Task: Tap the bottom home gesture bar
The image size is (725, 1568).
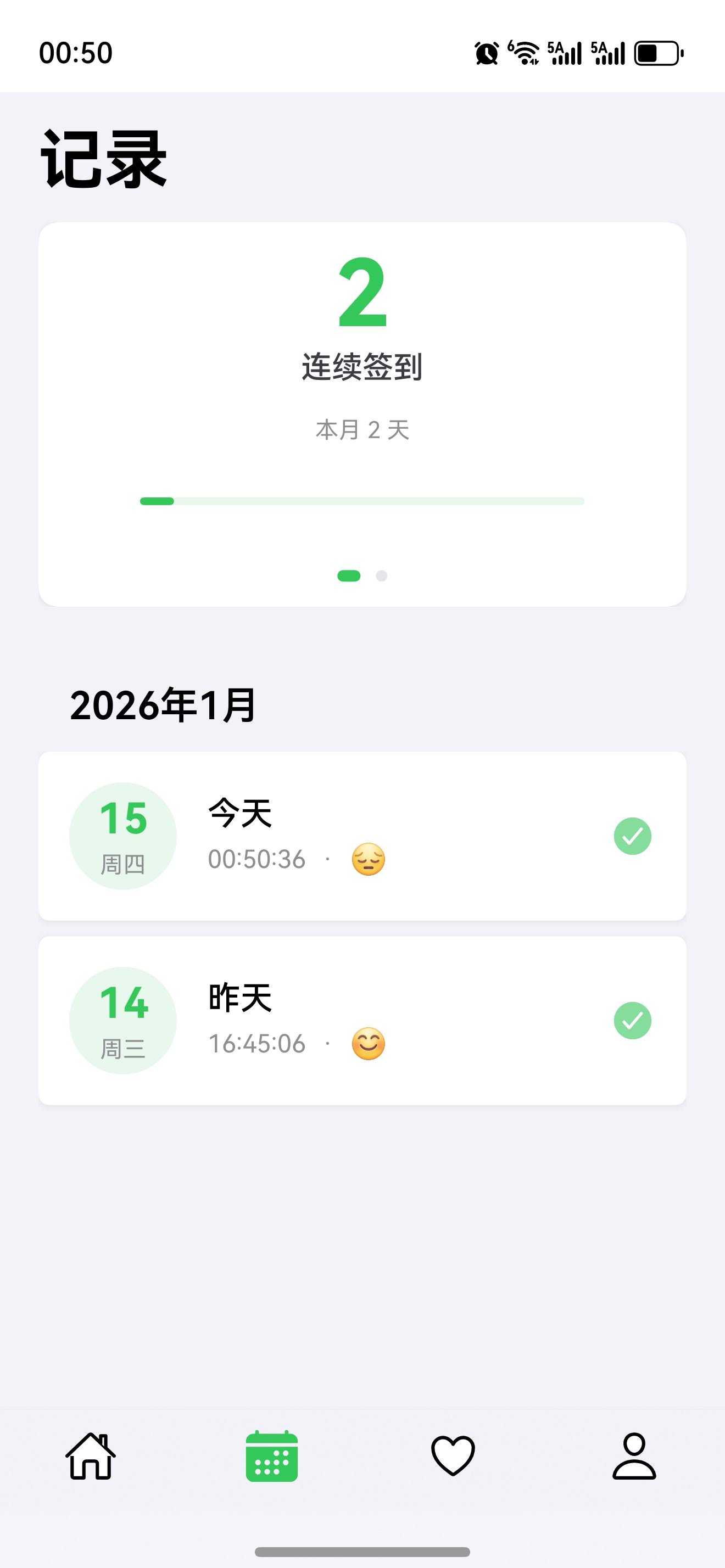Action: (362, 1553)
